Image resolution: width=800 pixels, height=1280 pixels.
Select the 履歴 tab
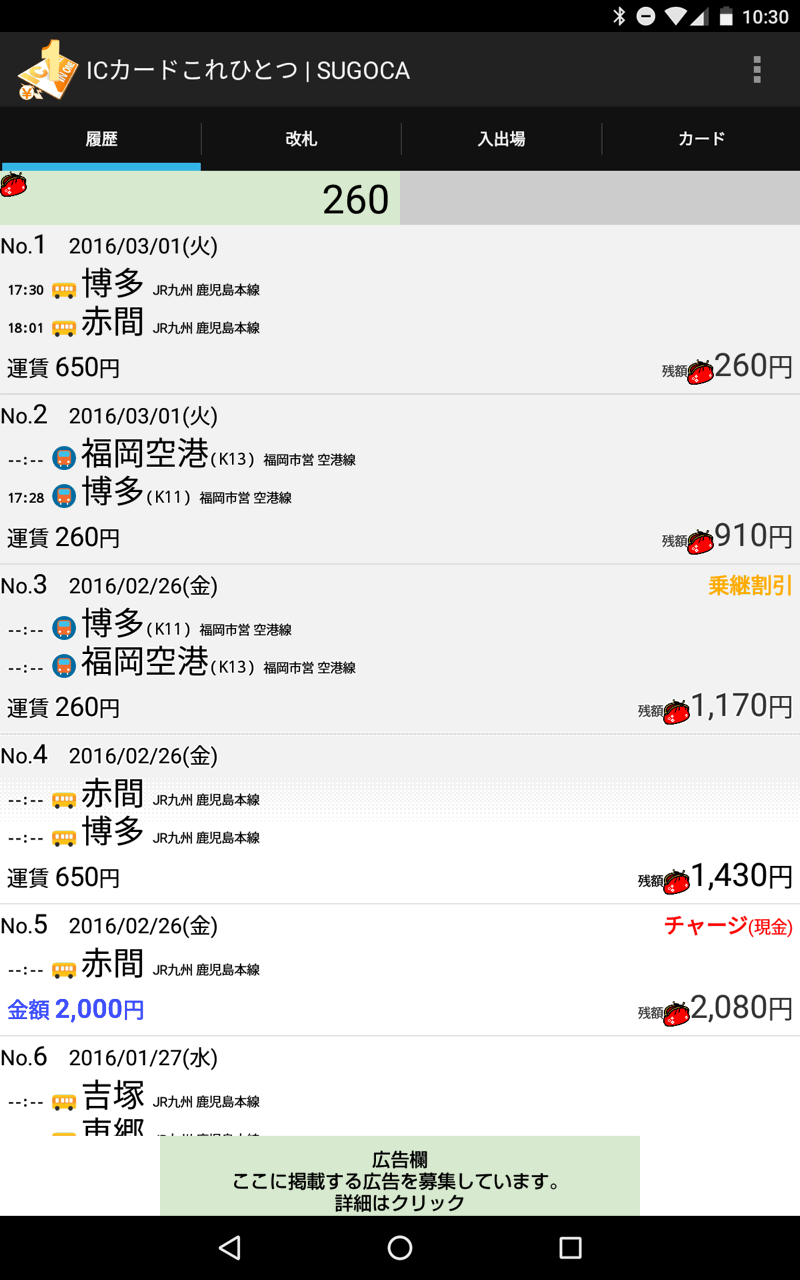(x=101, y=139)
